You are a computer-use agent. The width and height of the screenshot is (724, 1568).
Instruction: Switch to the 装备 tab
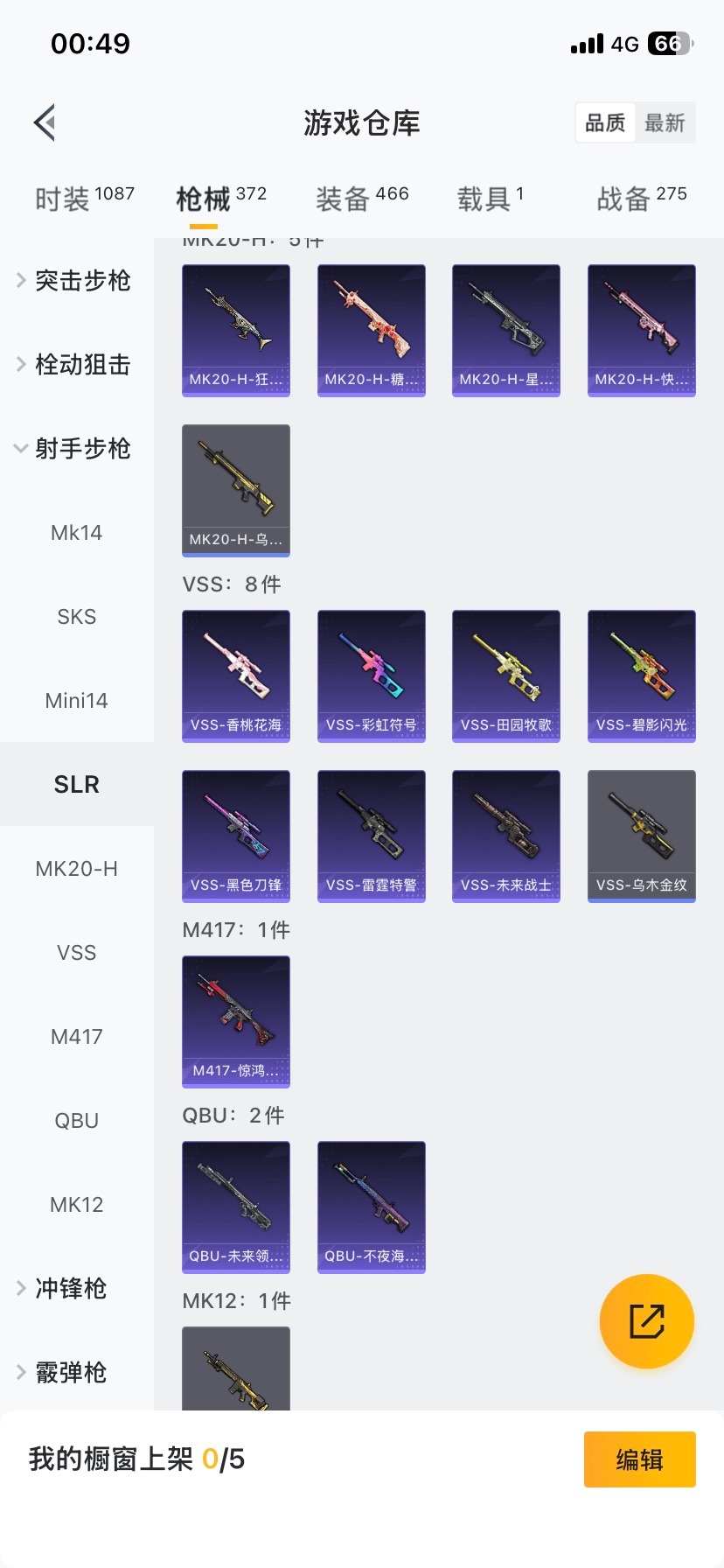tap(361, 198)
